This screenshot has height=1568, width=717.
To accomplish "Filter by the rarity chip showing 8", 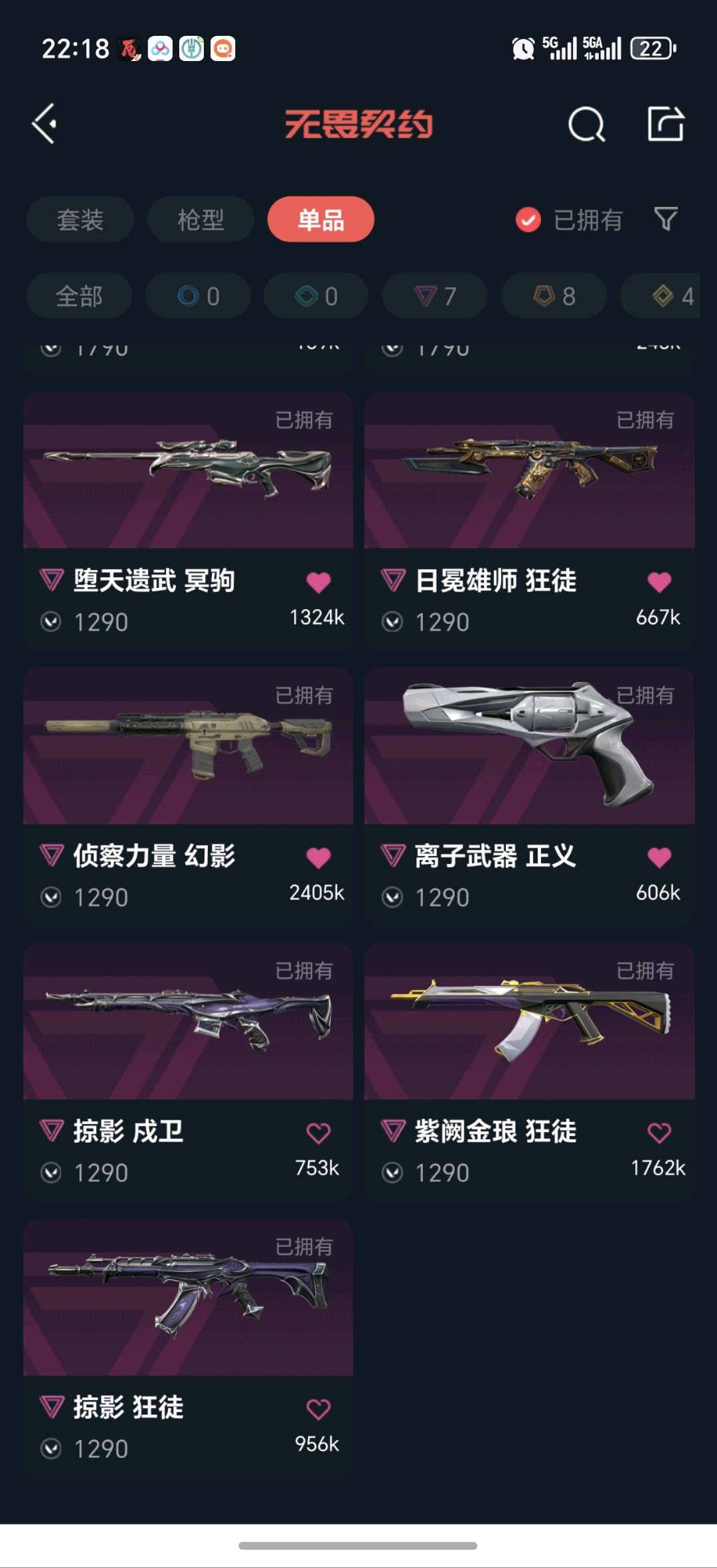I will pos(554,296).
